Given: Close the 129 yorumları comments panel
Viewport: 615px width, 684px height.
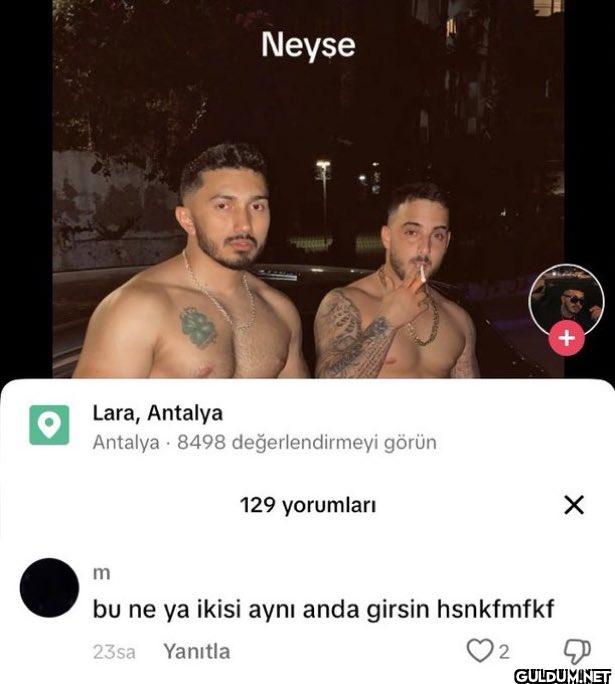Looking at the screenshot, I should tap(573, 505).
